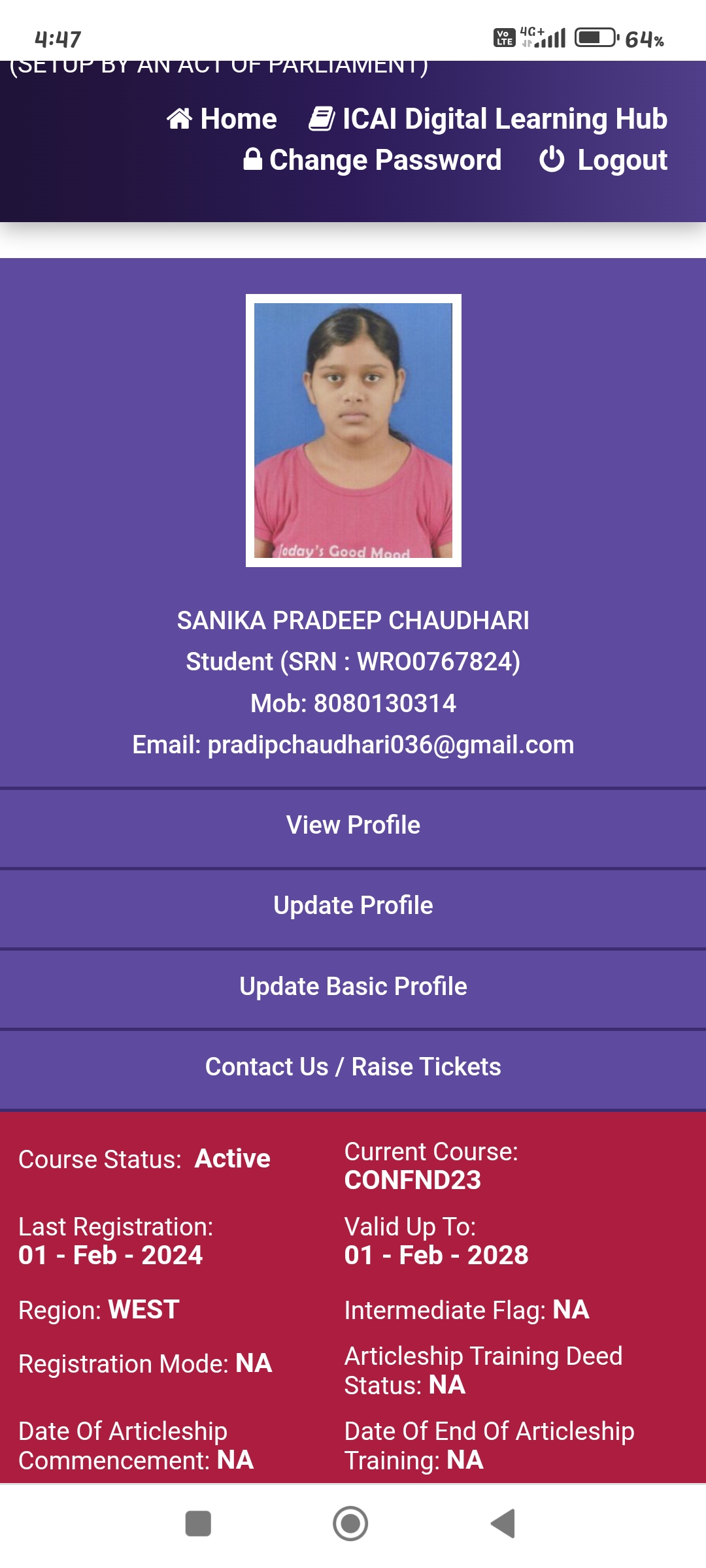Screen dimensions: 706x1568
Task: Go to the Home link
Action: point(222,119)
